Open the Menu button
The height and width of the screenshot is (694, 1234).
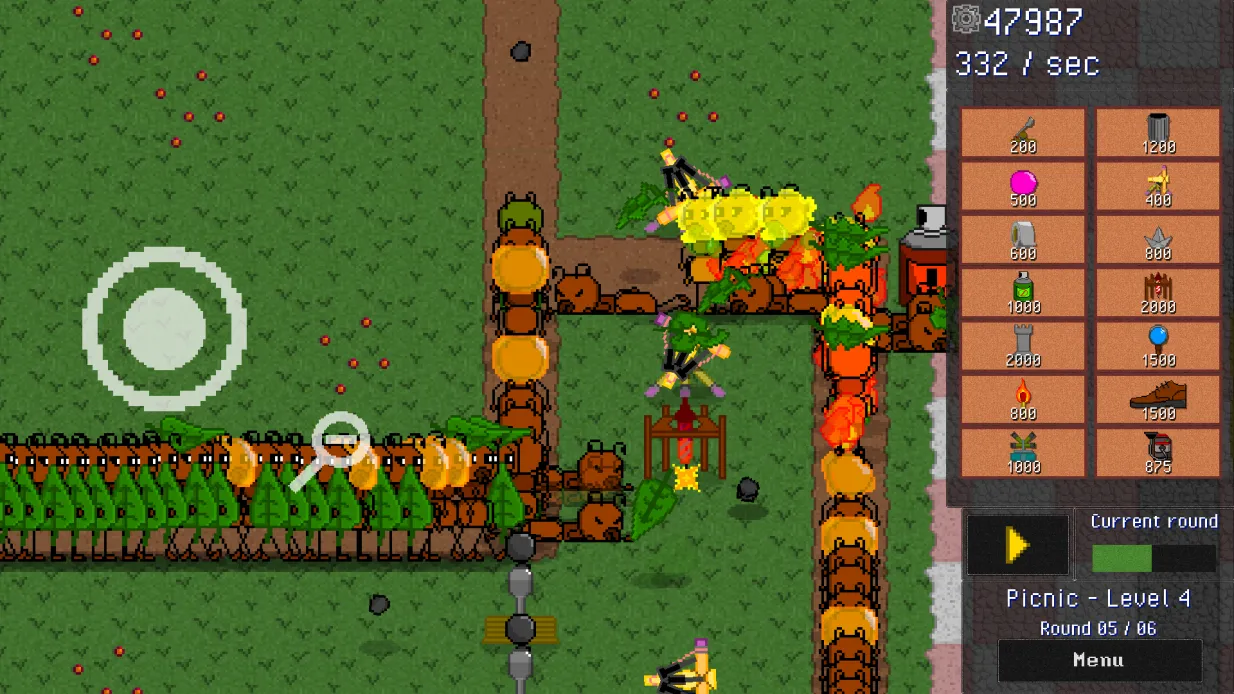click(x=1098, y=660)
